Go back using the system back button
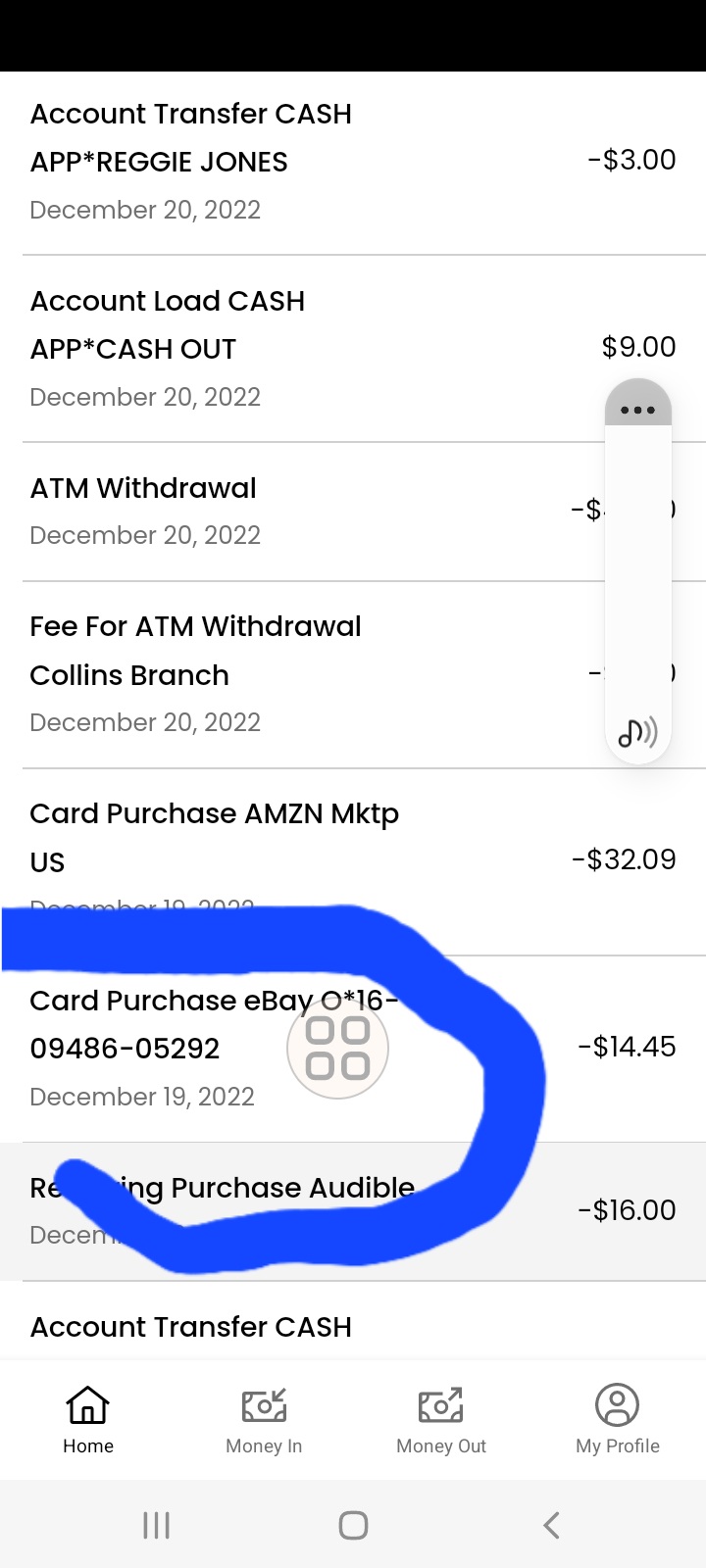Screen dimensions: 706x1568 pos(551,1525)
